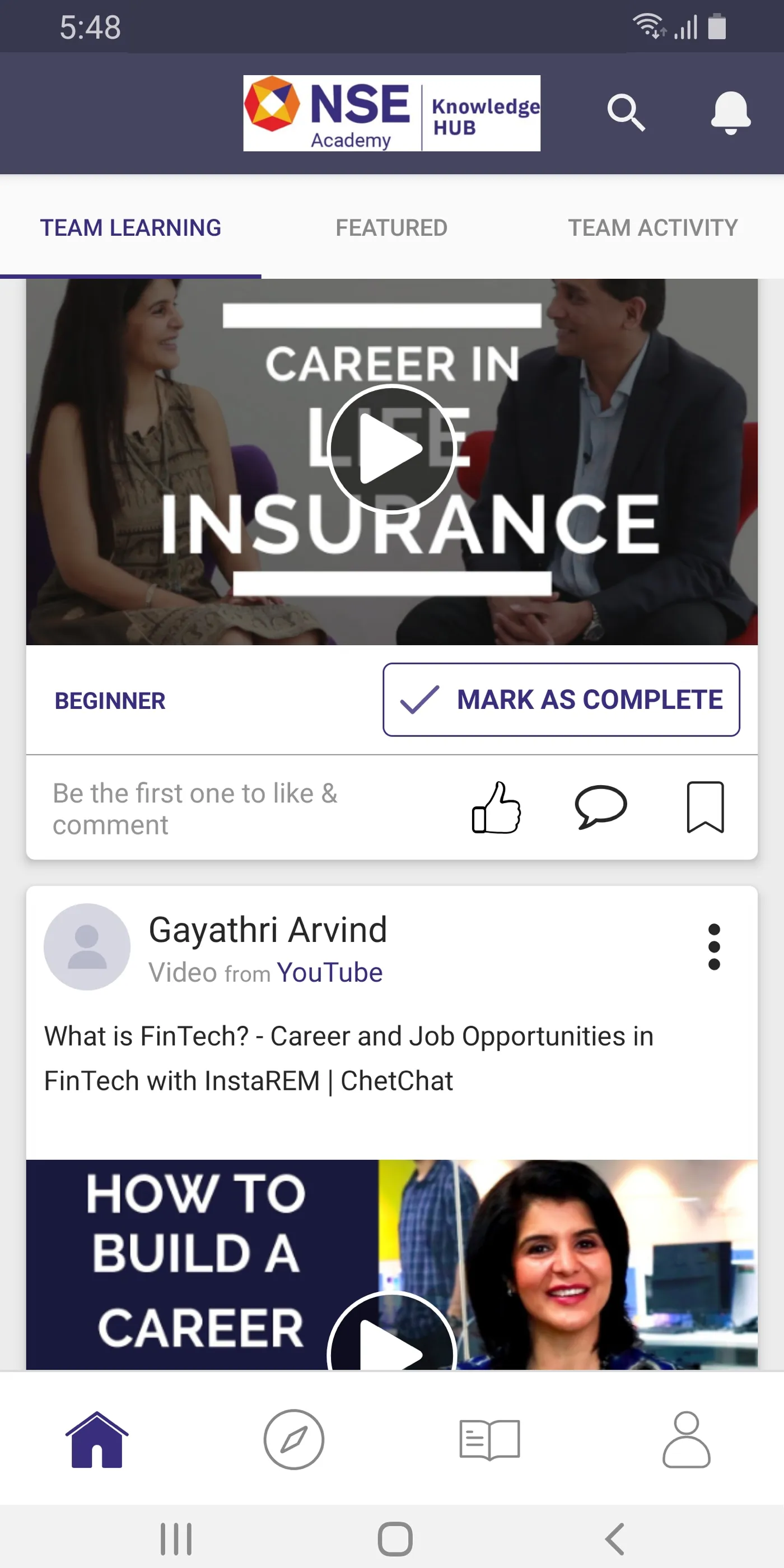The height and width of the screenshot is (1568, 784).
Task: Open Gayathri Arvind's profile avatar
Action: pos(87,946)
